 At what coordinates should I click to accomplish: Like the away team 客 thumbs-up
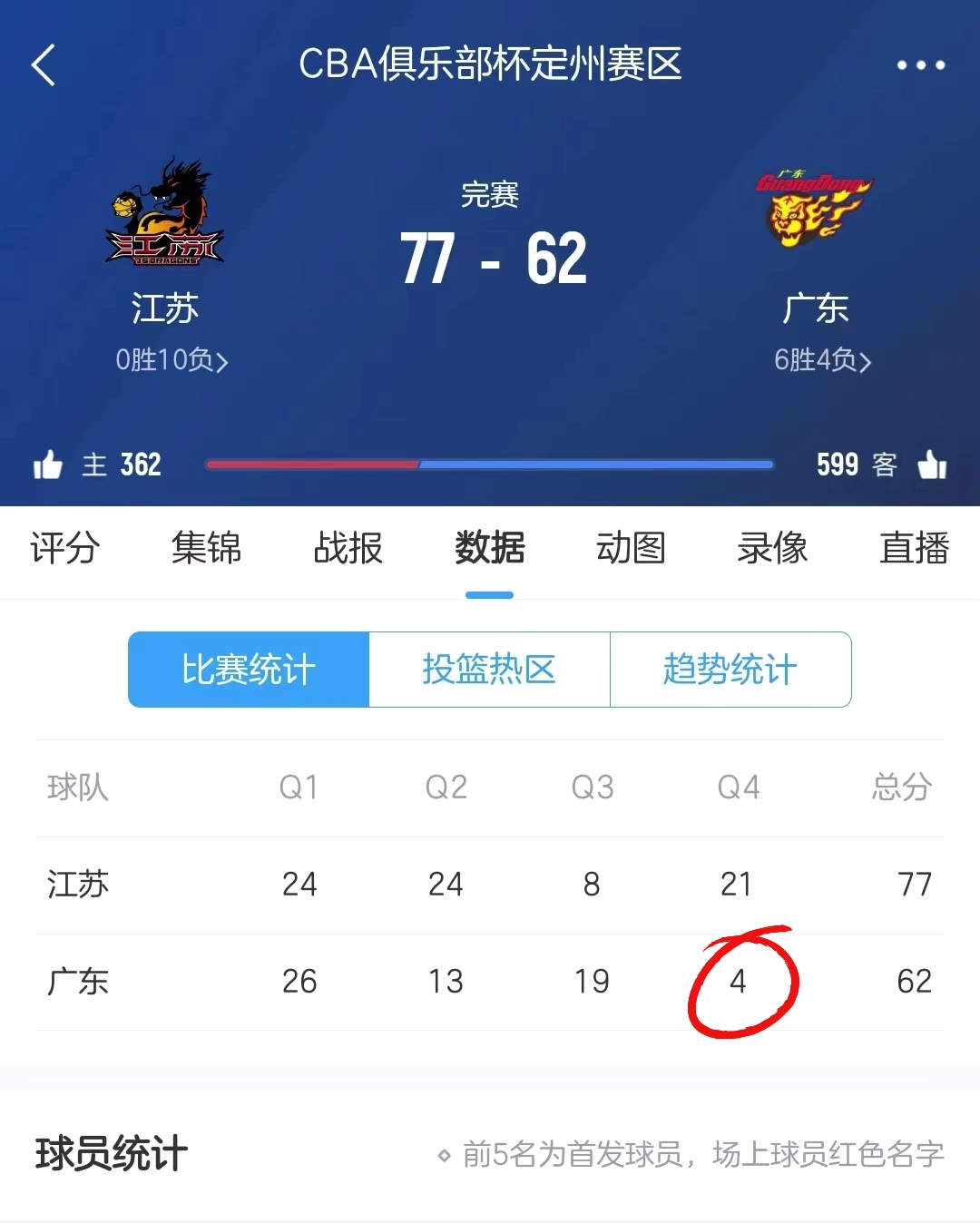coord(932,465)
